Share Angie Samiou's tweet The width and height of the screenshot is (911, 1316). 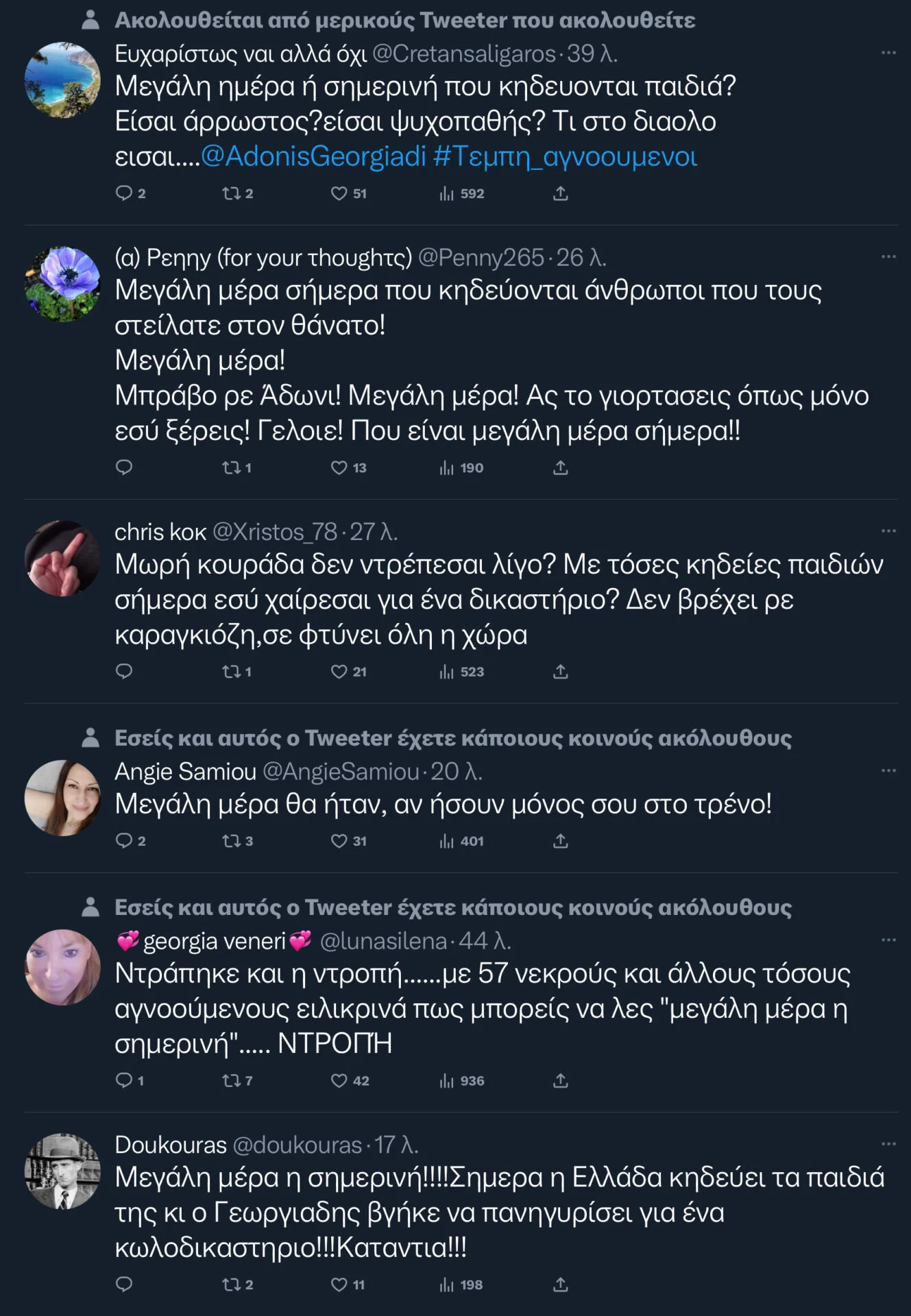coord(561,841)
